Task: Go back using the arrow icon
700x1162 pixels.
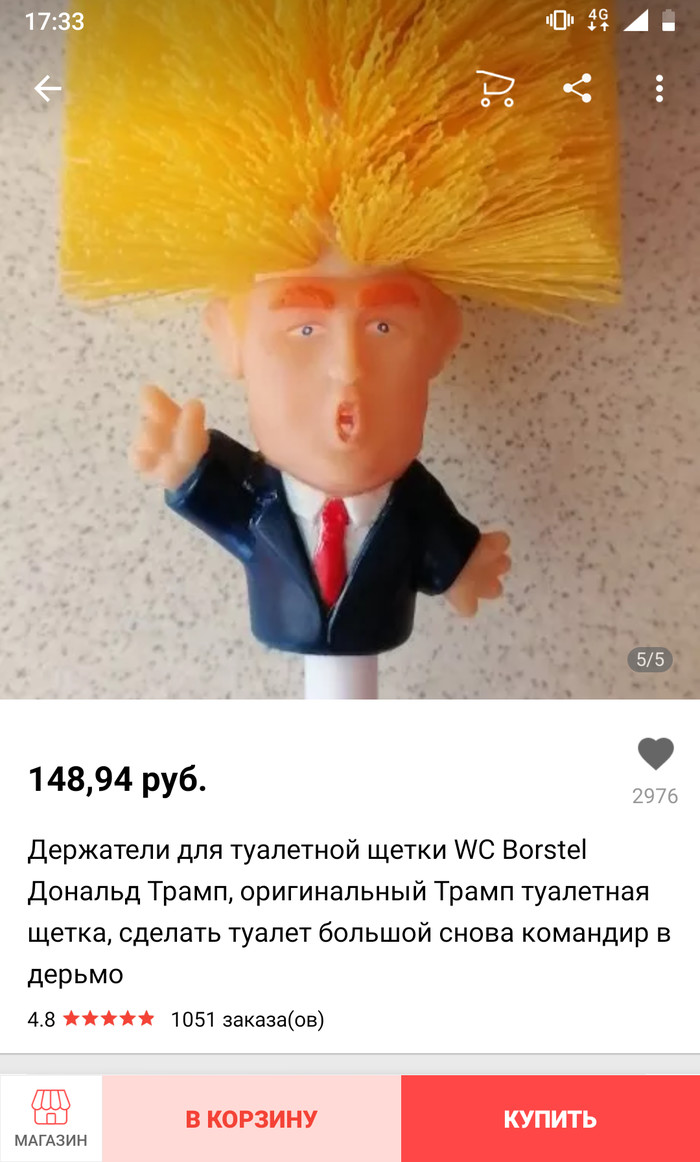Action: (48, 89)
